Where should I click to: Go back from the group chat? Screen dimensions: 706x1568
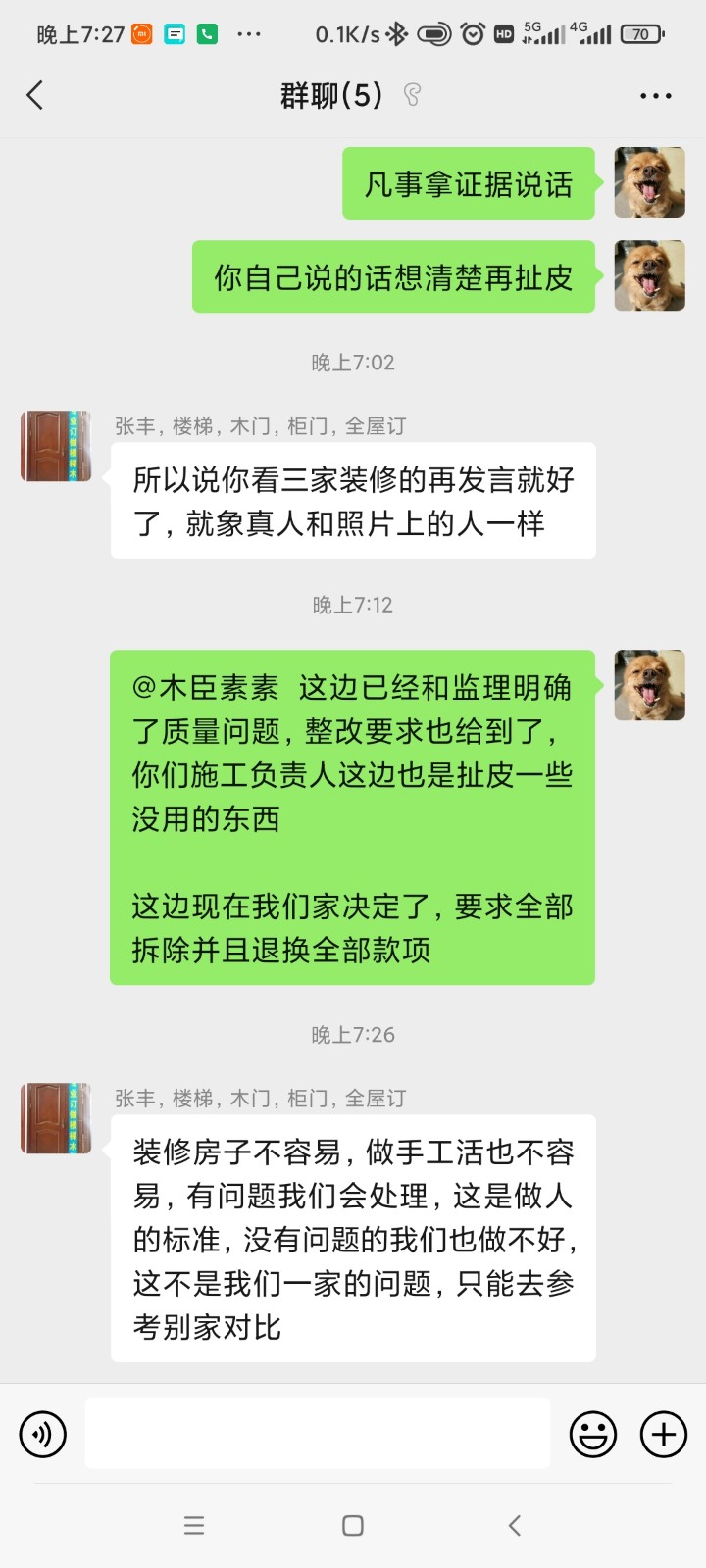[35, 95]
